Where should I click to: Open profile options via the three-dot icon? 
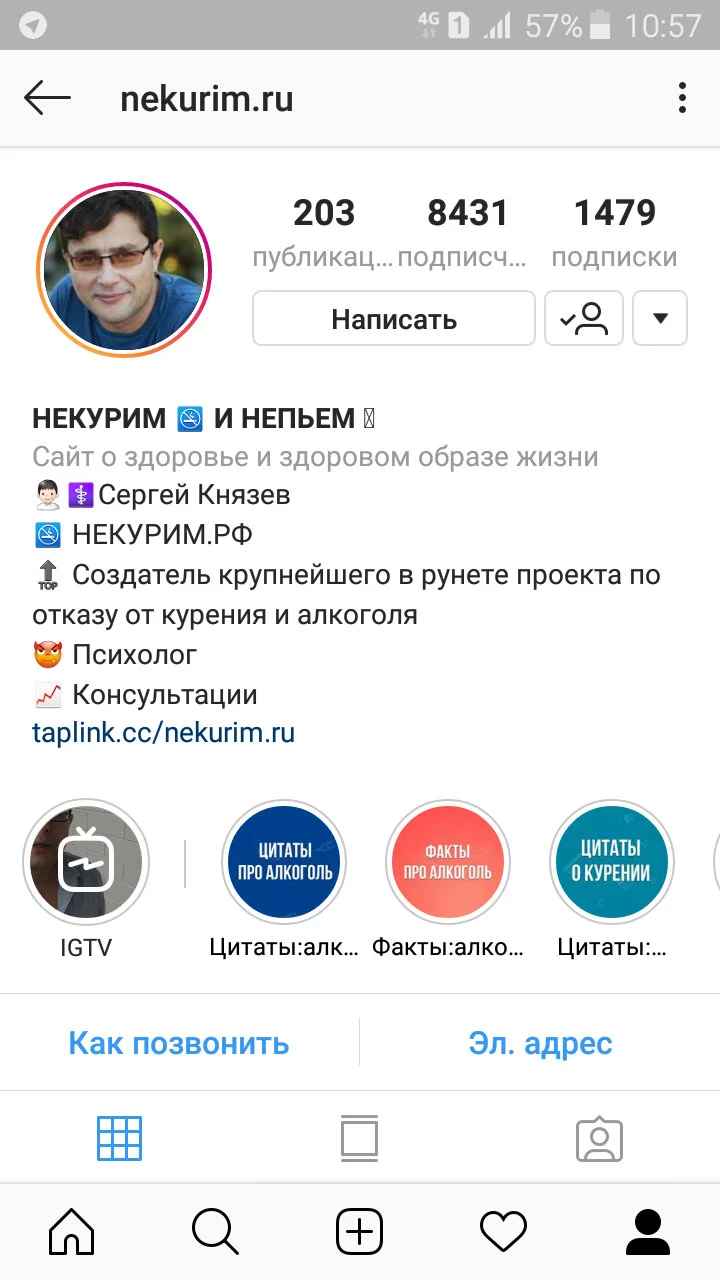(683, 97)
